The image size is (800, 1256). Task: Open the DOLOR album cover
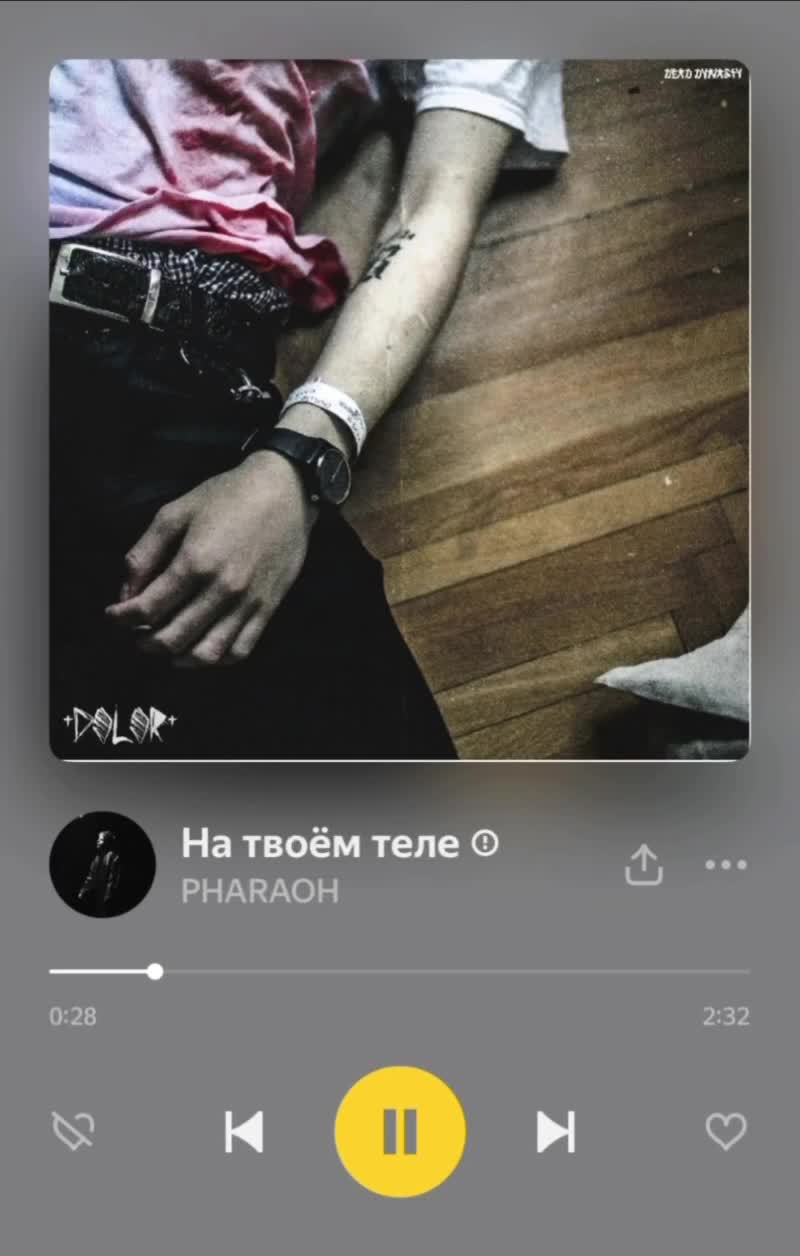pos(399,410)
